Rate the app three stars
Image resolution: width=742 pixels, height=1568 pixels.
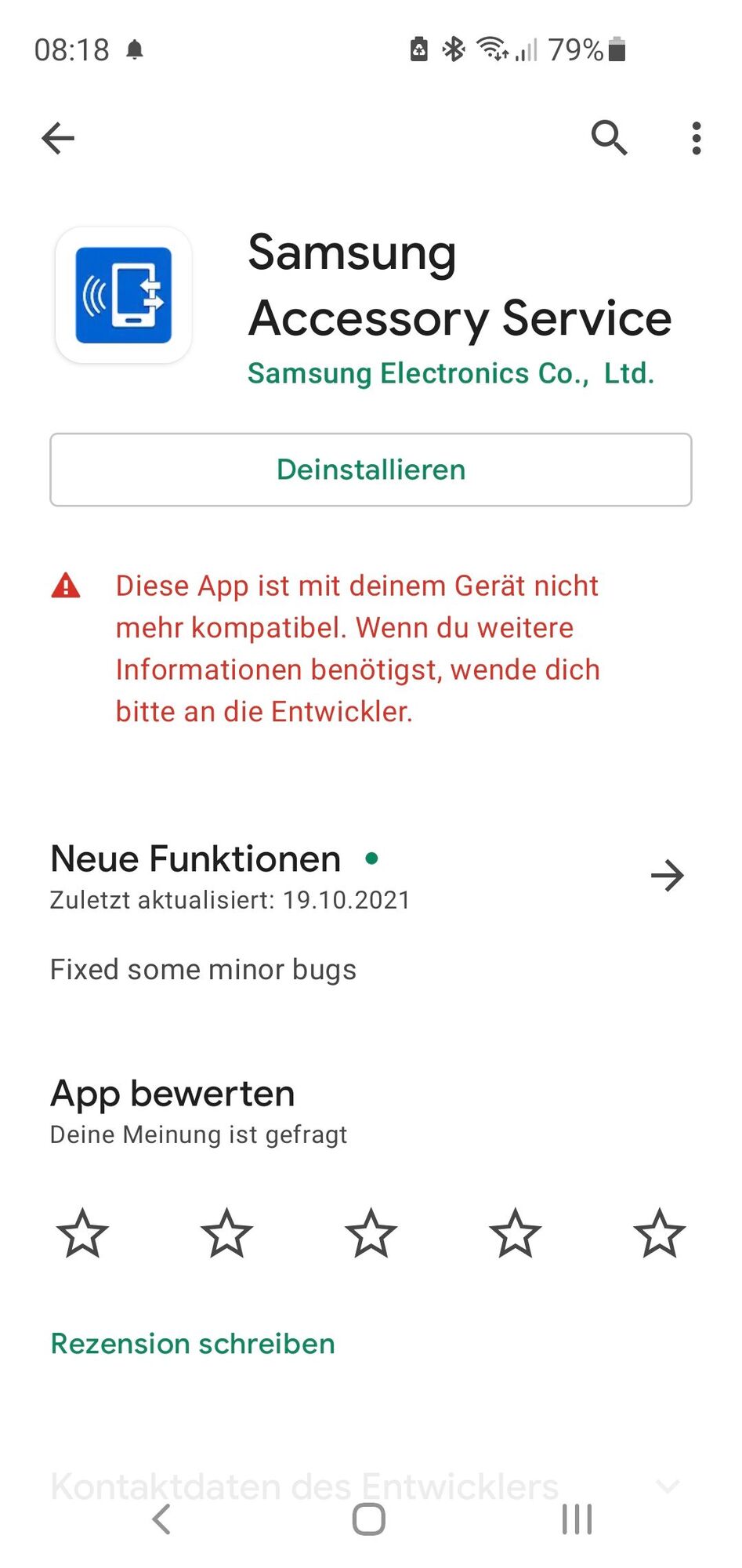(x=371, y=1233)
